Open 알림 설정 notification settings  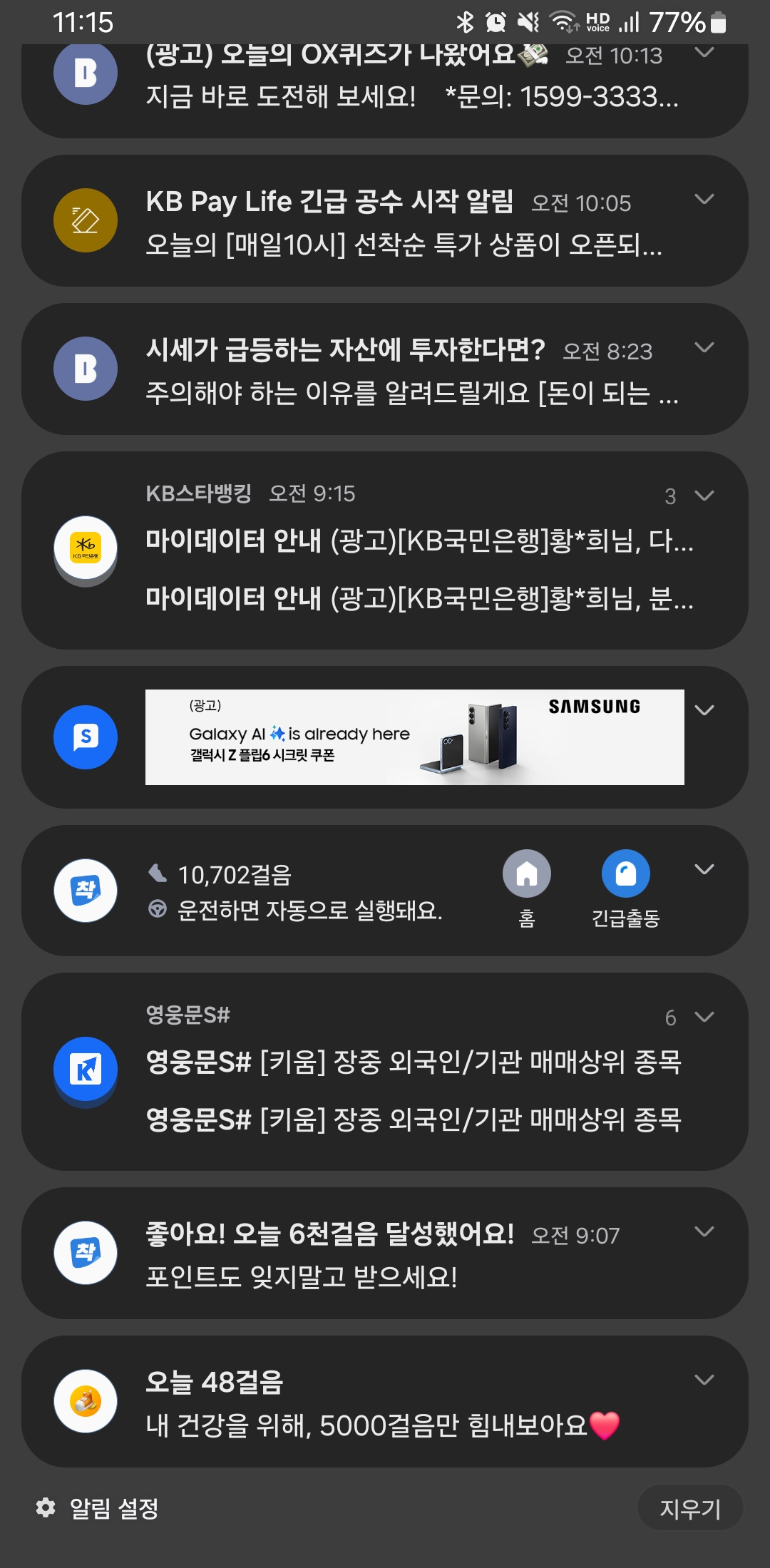tap(97, 1508)
